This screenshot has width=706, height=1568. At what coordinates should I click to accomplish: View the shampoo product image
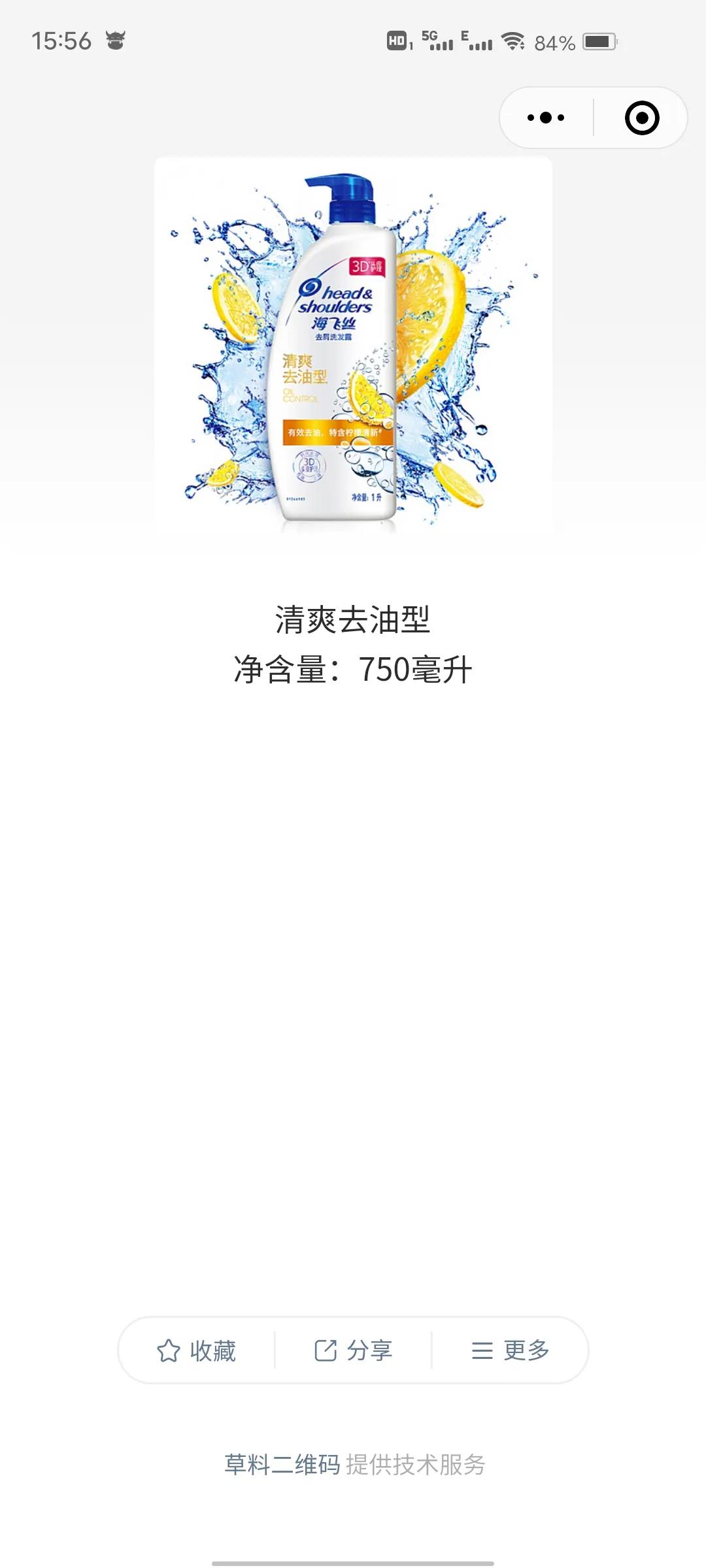pyautogui.click(x=353, y=346)
